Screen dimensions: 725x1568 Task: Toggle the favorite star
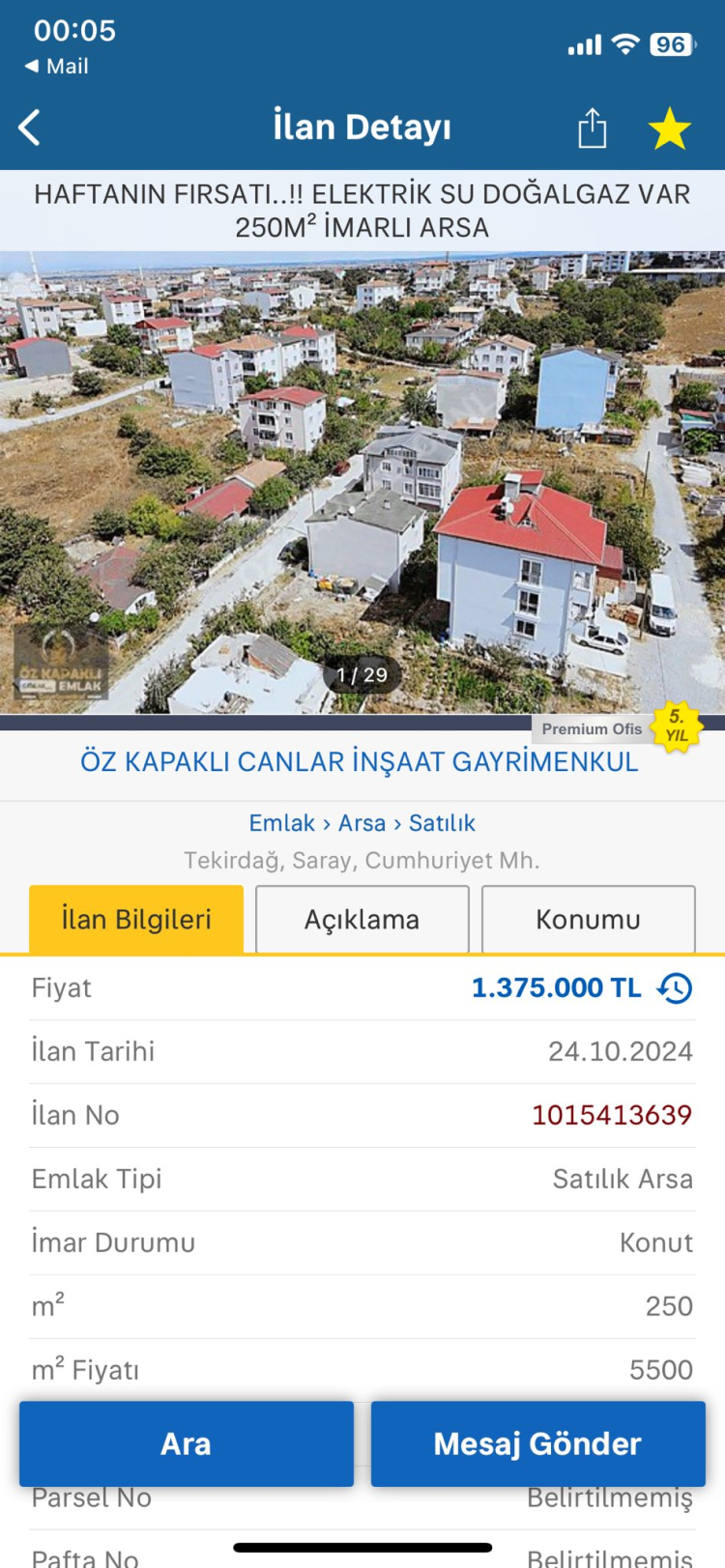pos(669,128)
